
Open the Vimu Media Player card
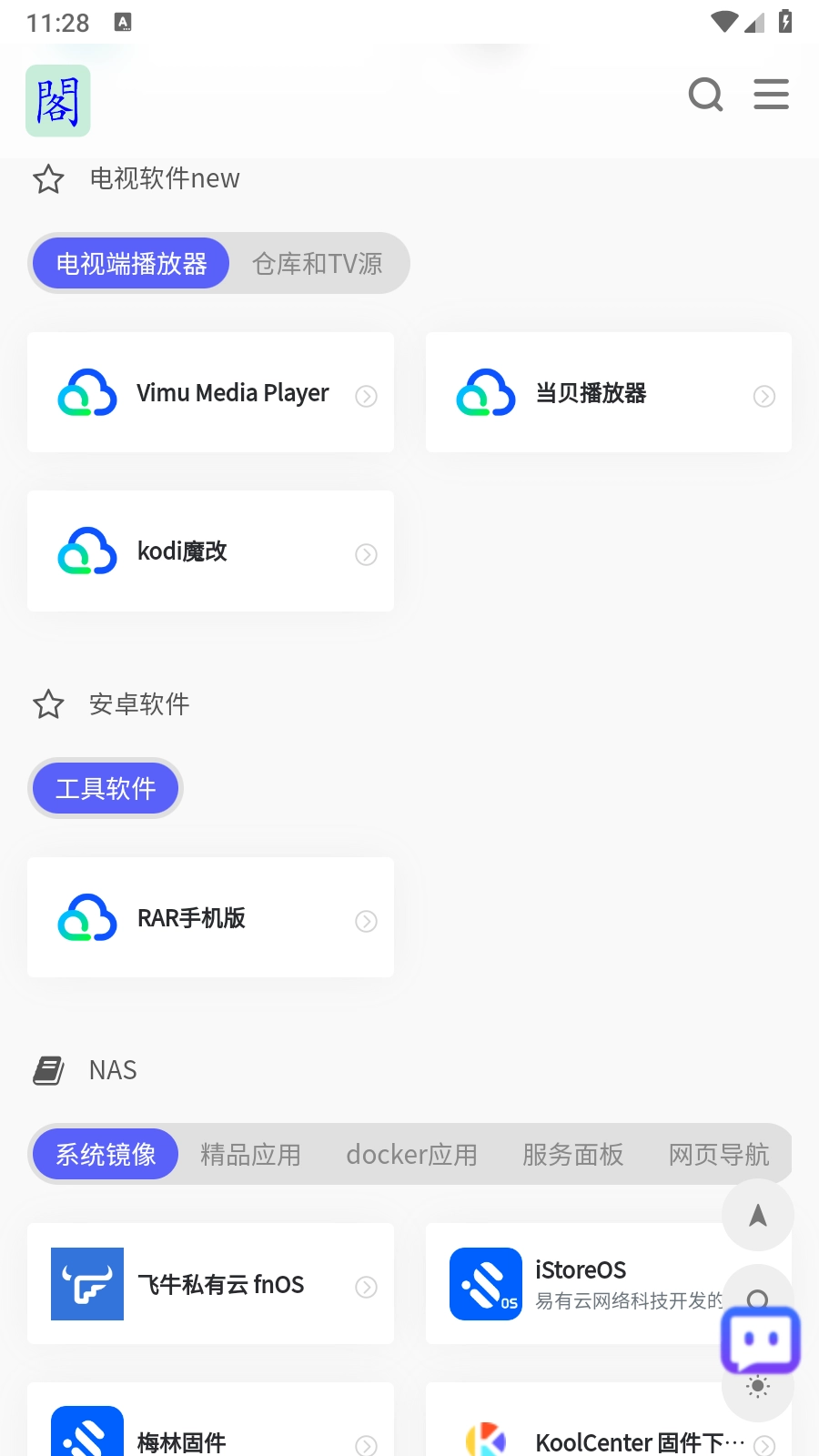(x=210, y=393)
